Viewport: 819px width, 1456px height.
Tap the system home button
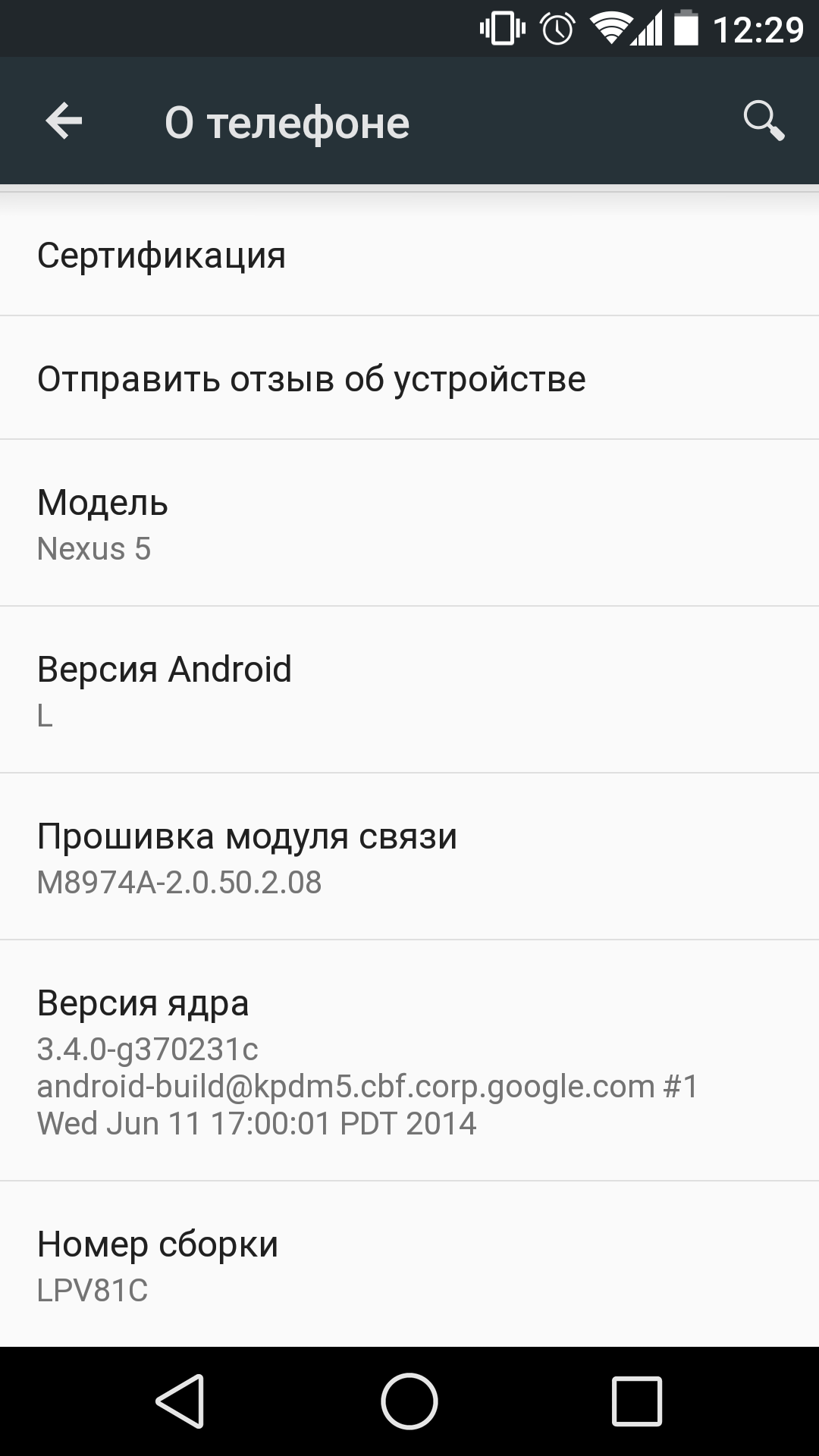tap(409, 1401)
